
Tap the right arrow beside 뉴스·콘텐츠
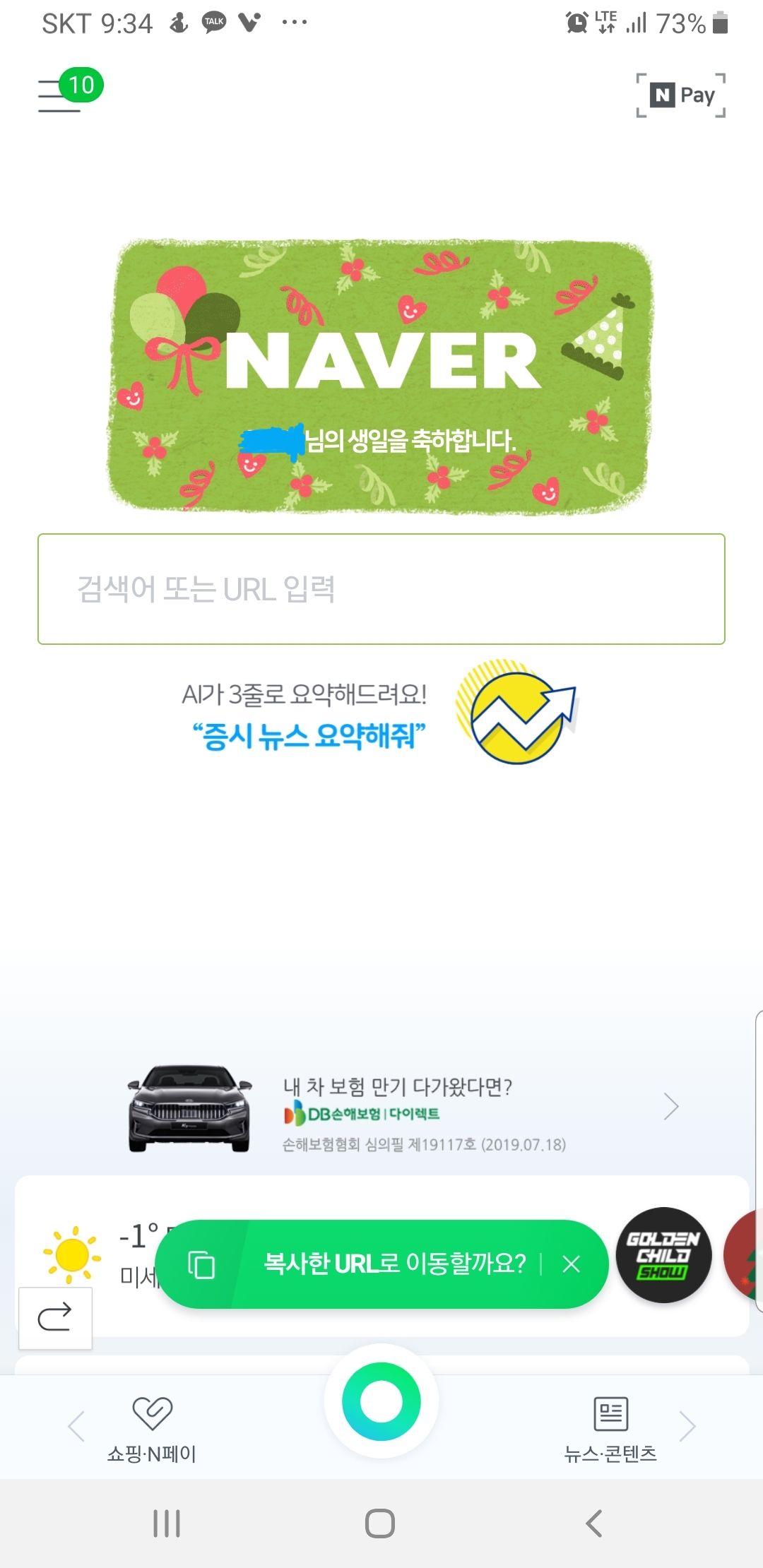687,1427
